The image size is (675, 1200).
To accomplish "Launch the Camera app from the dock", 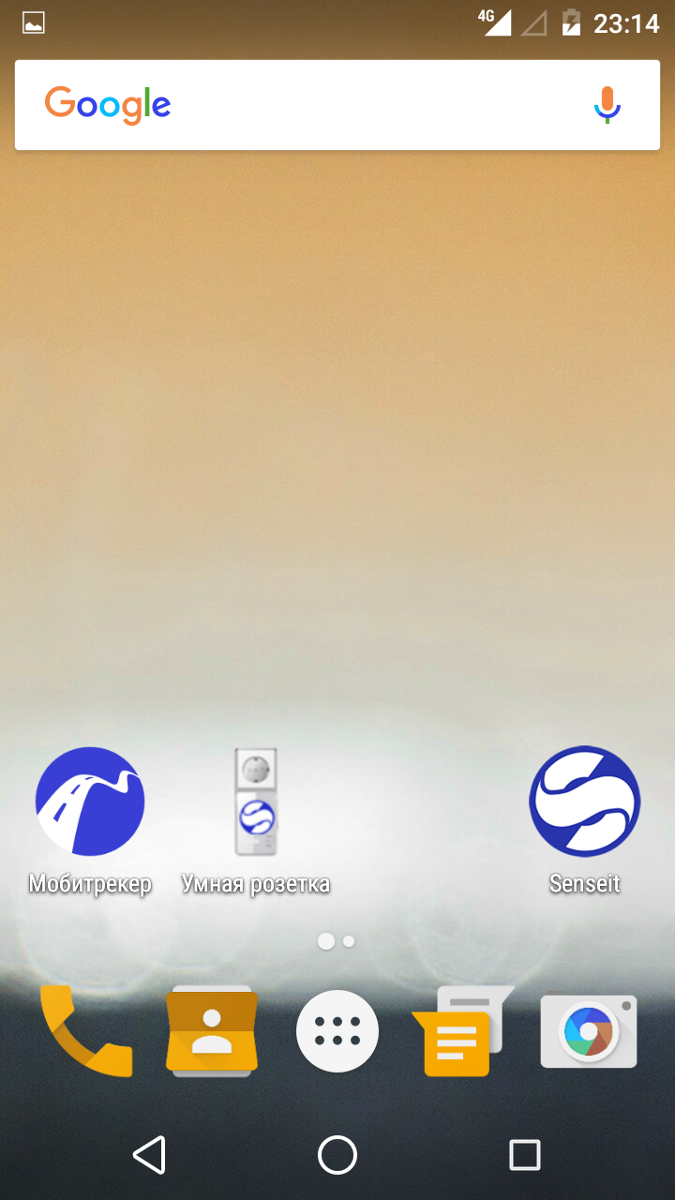I will tap(589, 1031).
